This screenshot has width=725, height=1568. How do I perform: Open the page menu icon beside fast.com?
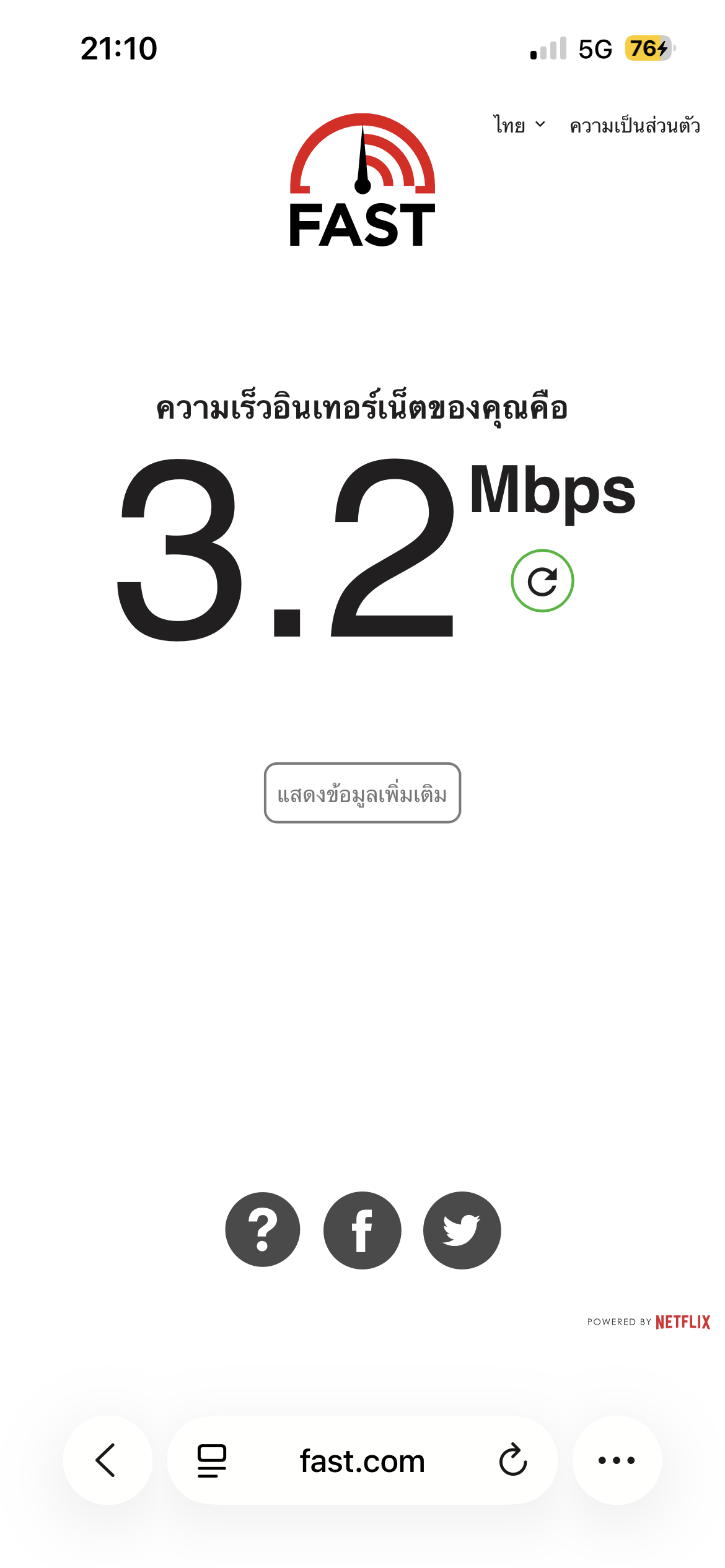pos(212,1460)
